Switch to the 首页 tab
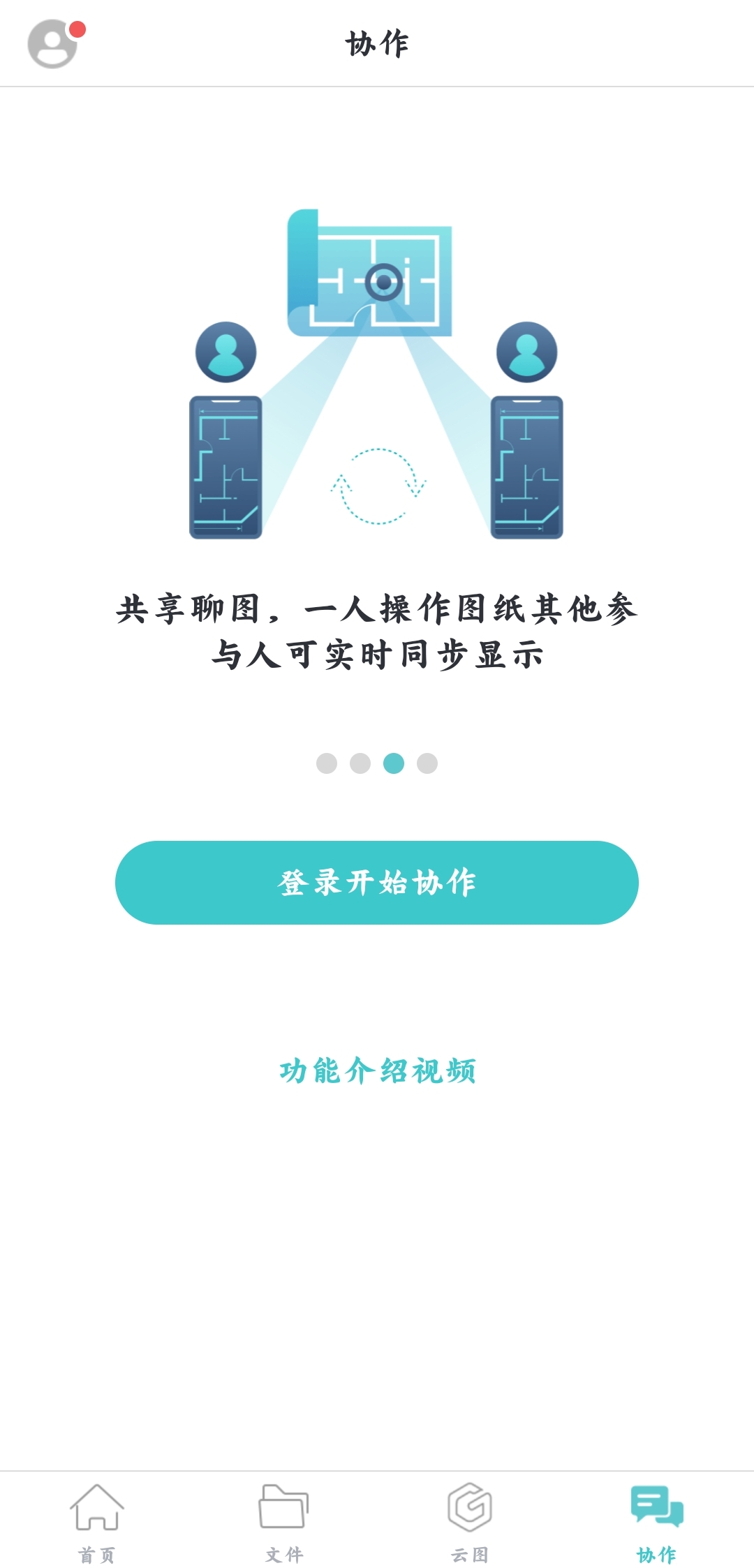754x1568 pixels. (x=98, y=1528)
